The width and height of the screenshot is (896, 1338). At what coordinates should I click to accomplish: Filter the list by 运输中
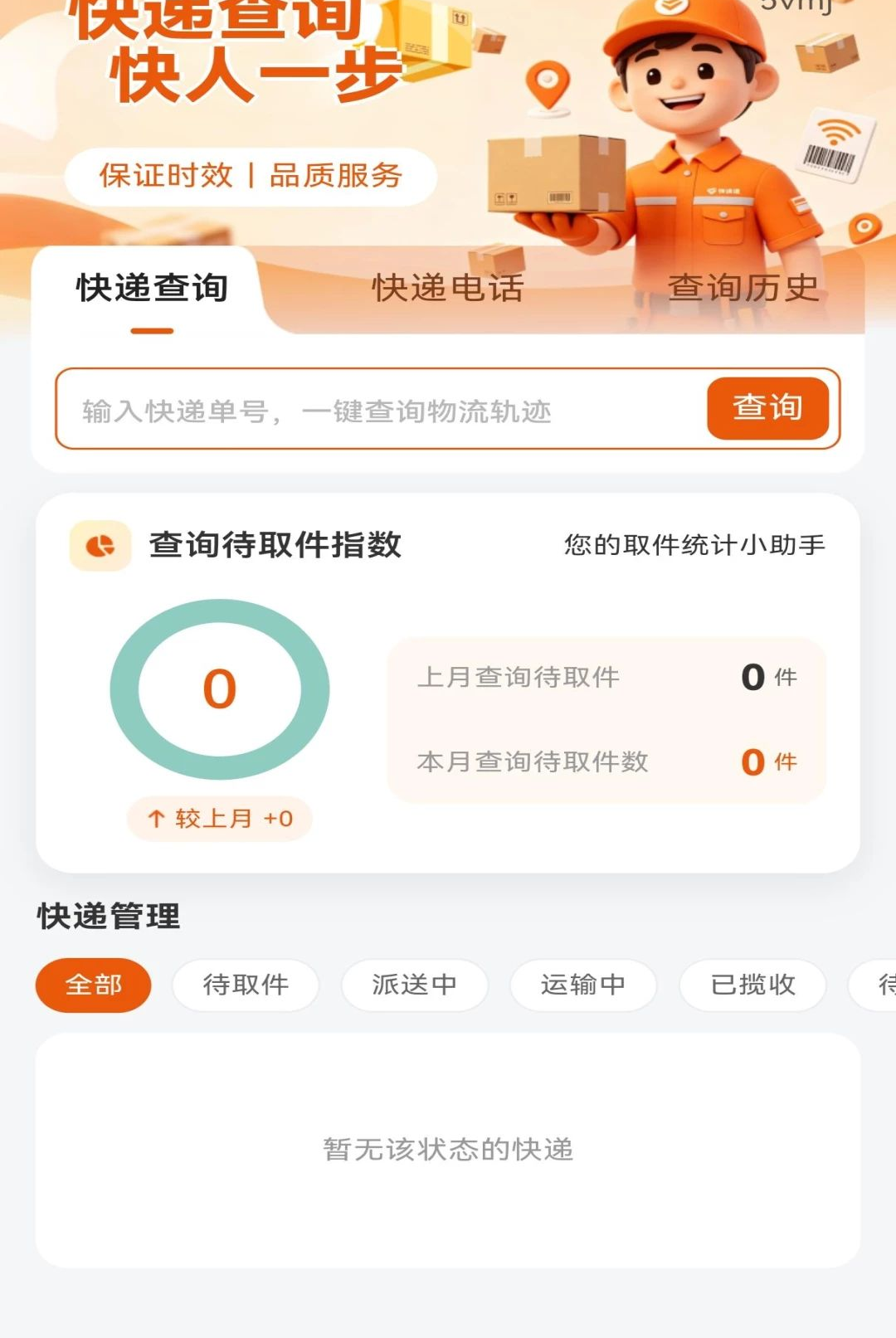[x=583, y=985]
